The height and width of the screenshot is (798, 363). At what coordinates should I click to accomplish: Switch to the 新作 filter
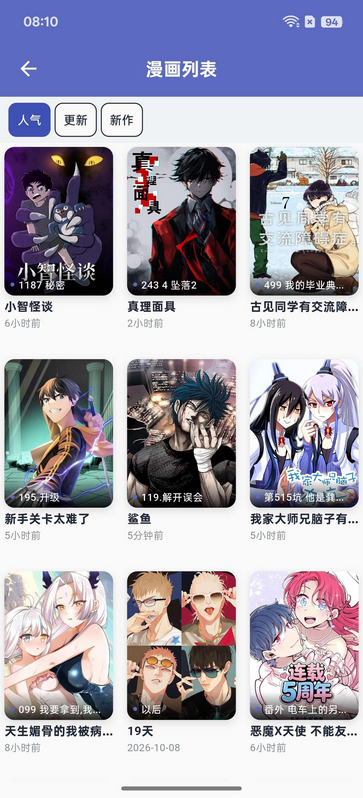point(122,120)
